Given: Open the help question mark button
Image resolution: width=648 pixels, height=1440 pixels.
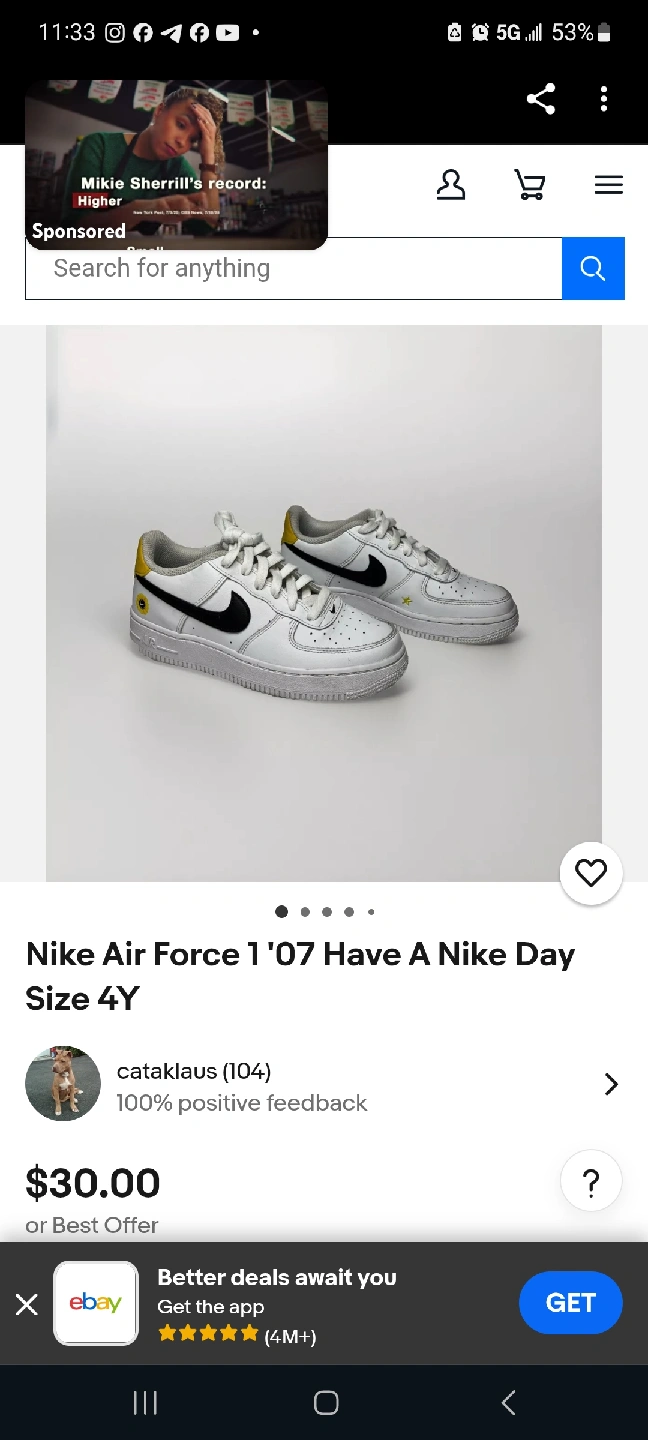Looking at the screenshot, I should 591,1183.
